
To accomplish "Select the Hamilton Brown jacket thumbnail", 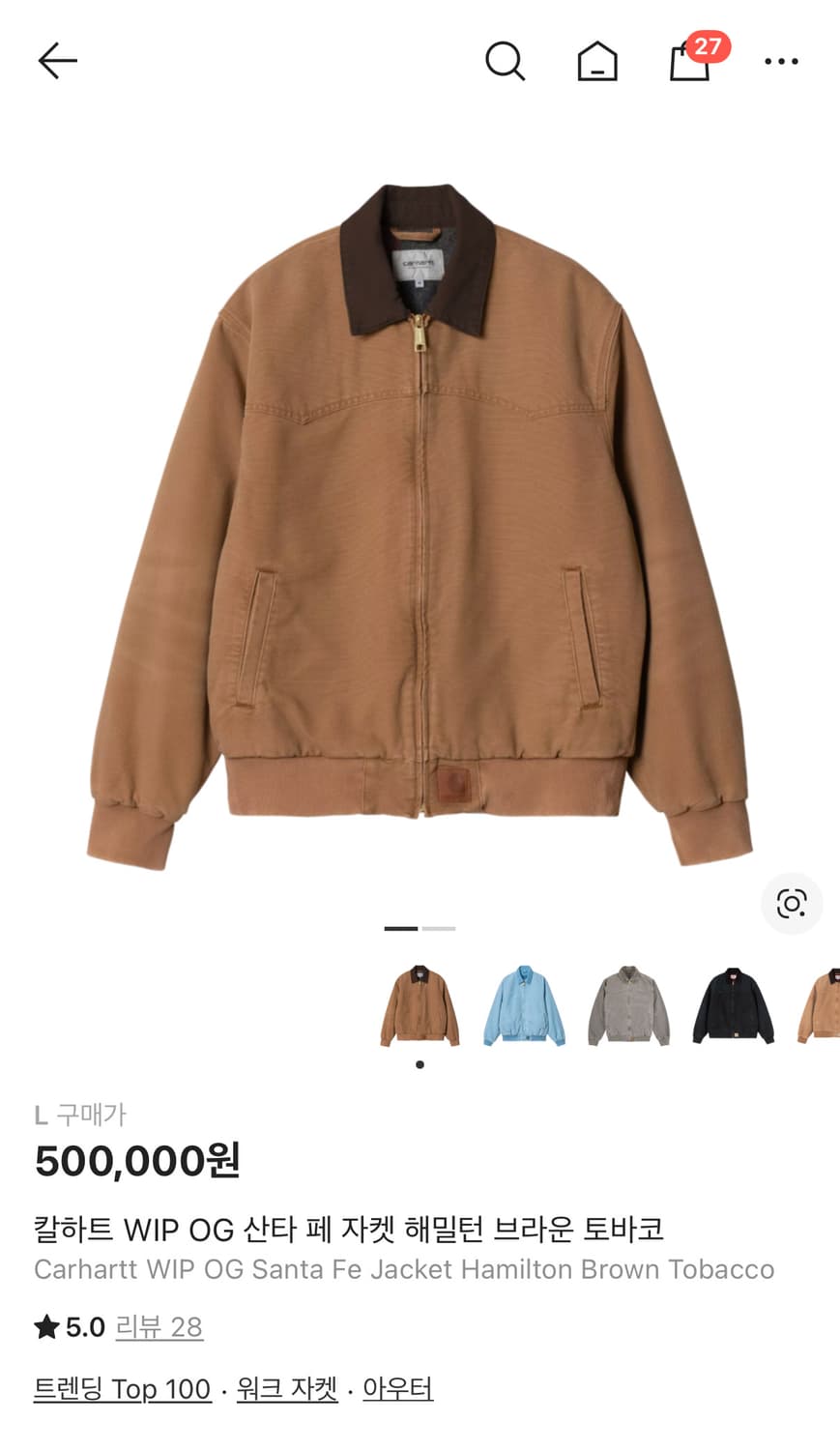I will click(x=420, y=1005).
